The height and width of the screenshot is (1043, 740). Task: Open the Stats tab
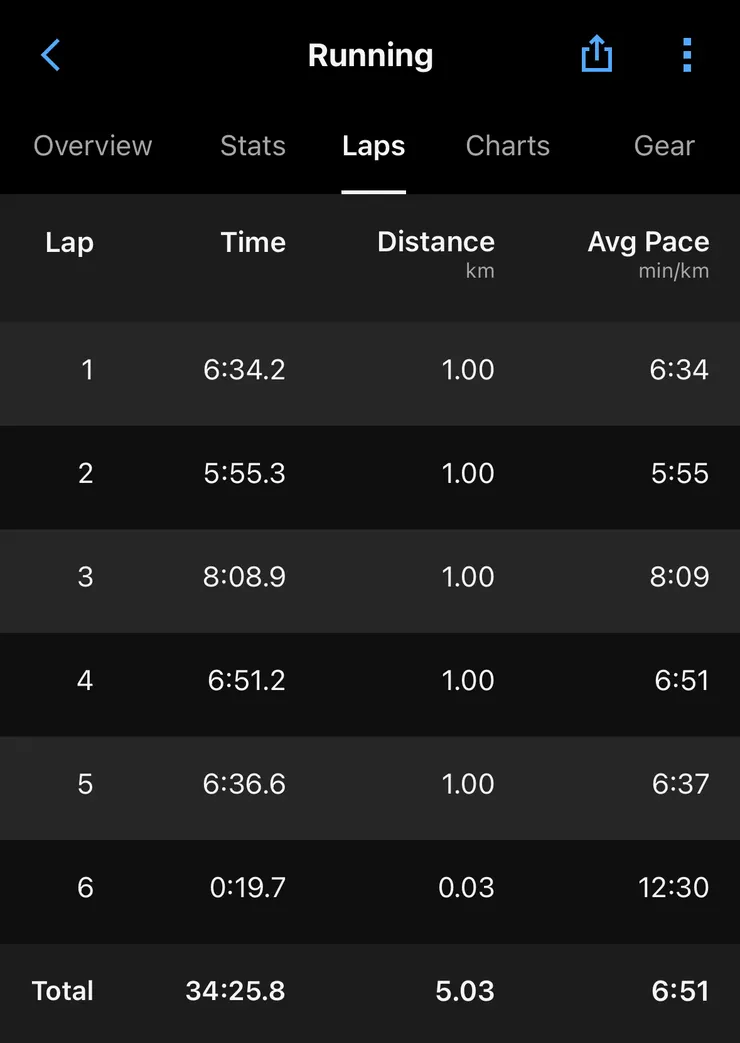tap(253, 146)
